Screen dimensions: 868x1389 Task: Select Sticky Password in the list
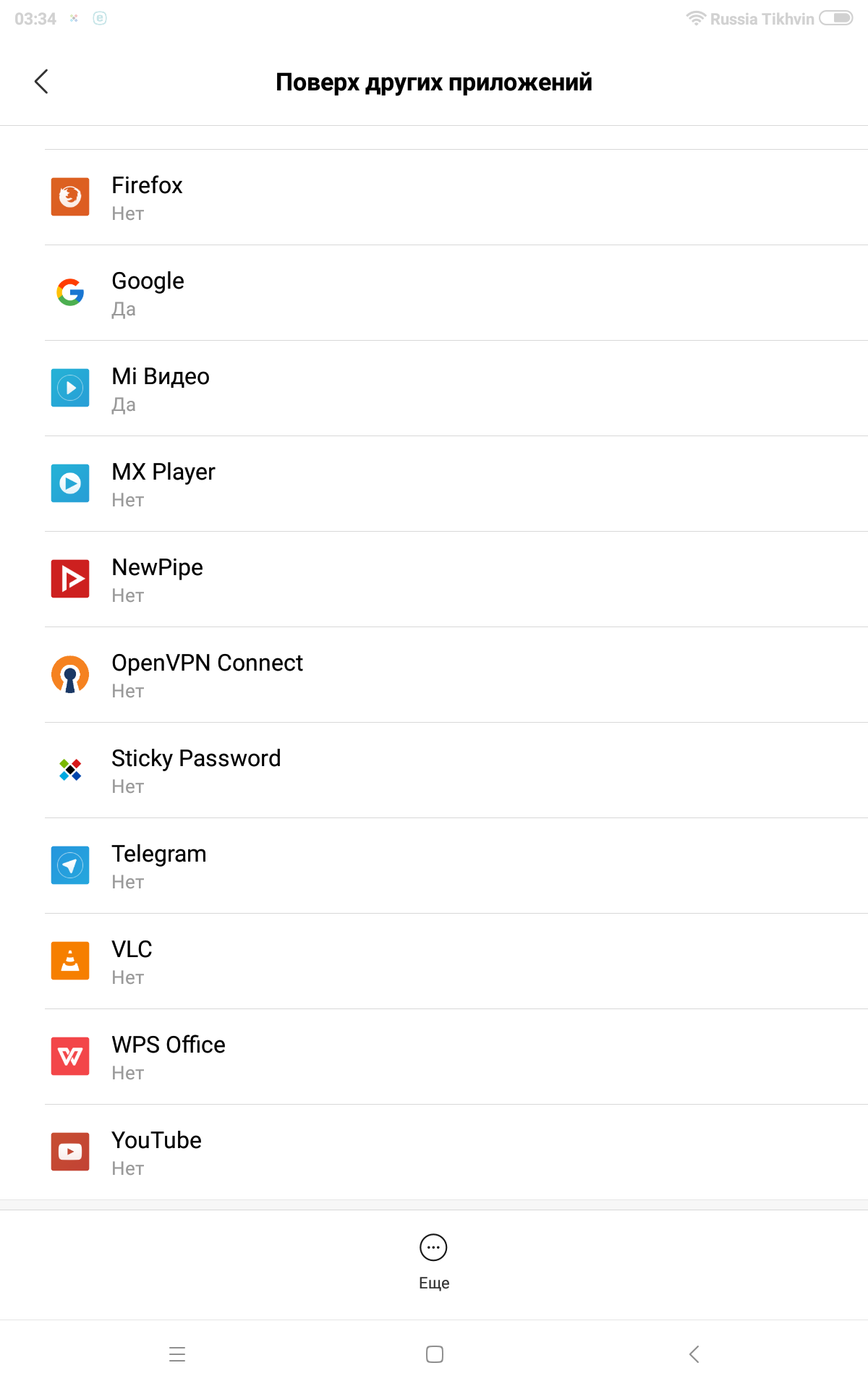point(434,770)
